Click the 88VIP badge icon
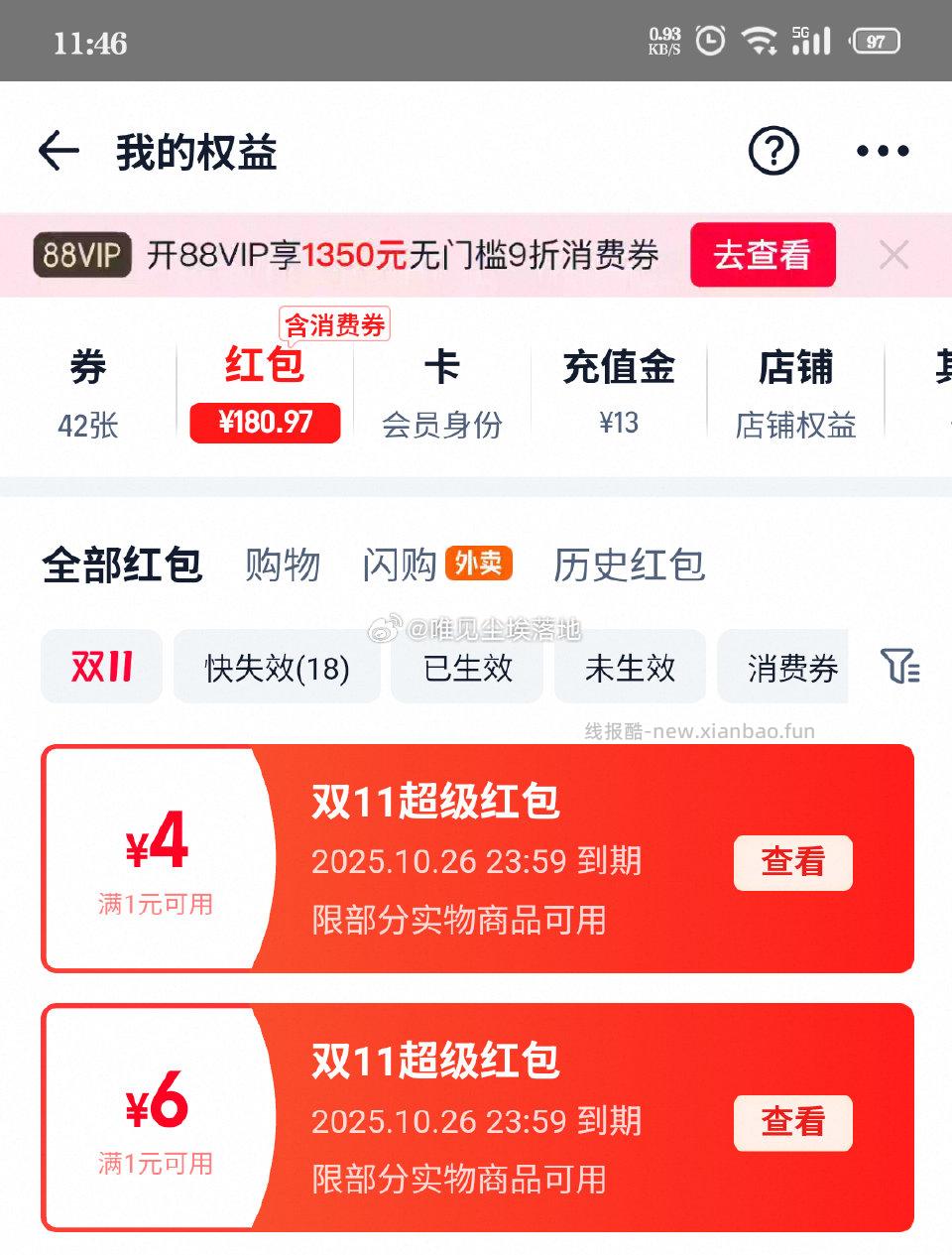952x1255 pixels. click(82, 256)
